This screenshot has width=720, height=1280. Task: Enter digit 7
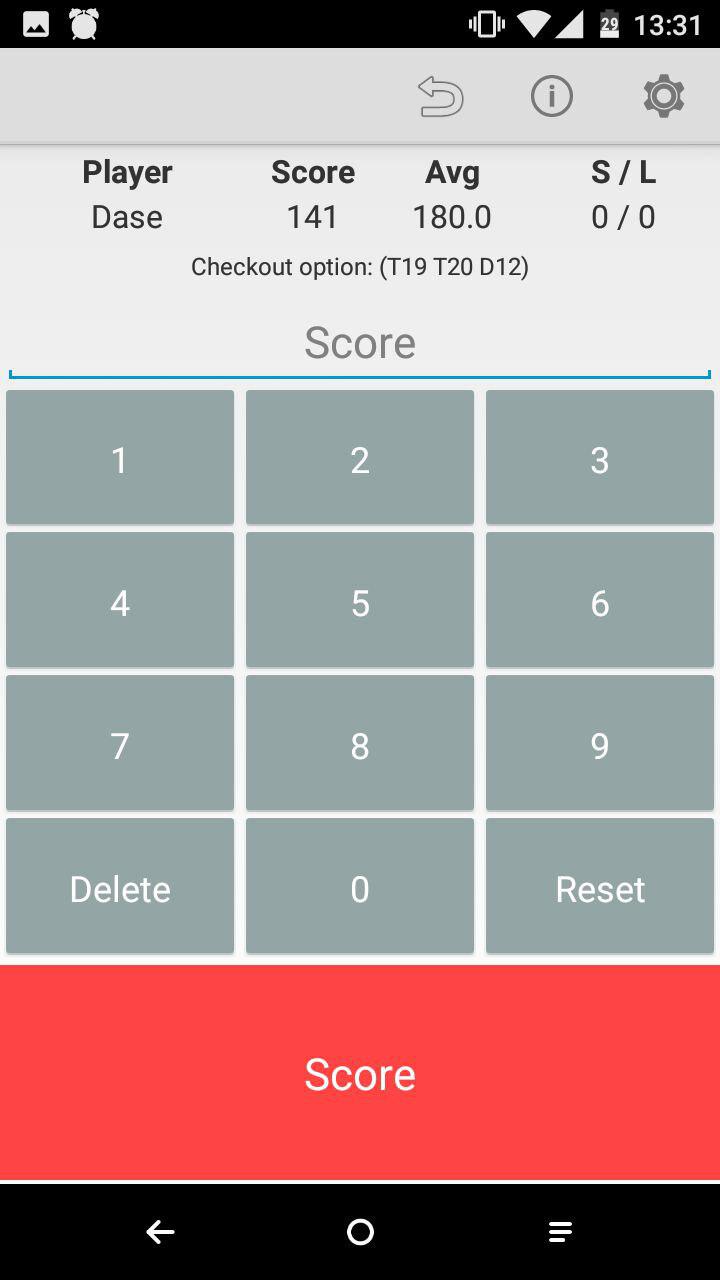pos(120,744)
